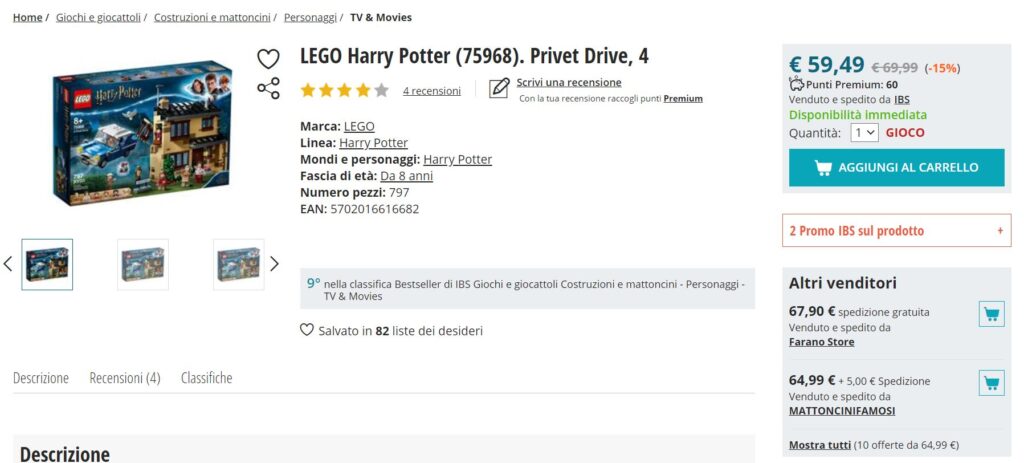Show next product thumbnails with right arrow
1024x463 pixels.
[x=275, y=264]
